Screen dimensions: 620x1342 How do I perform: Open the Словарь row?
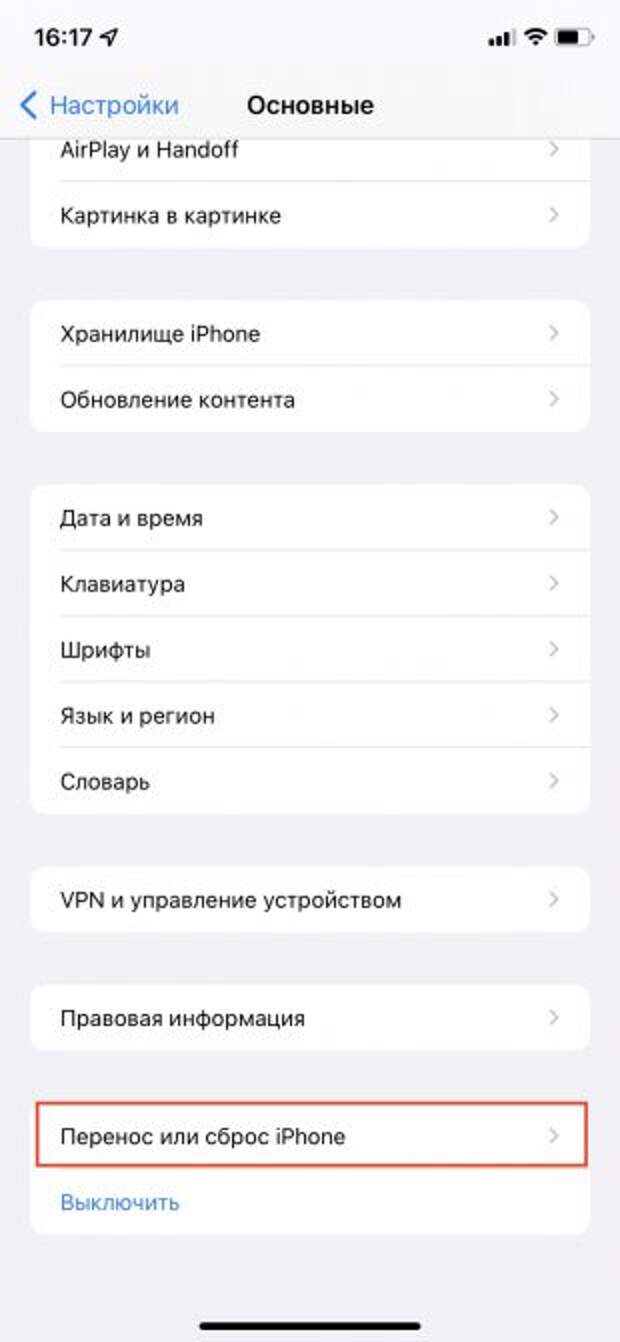(310, 782)
